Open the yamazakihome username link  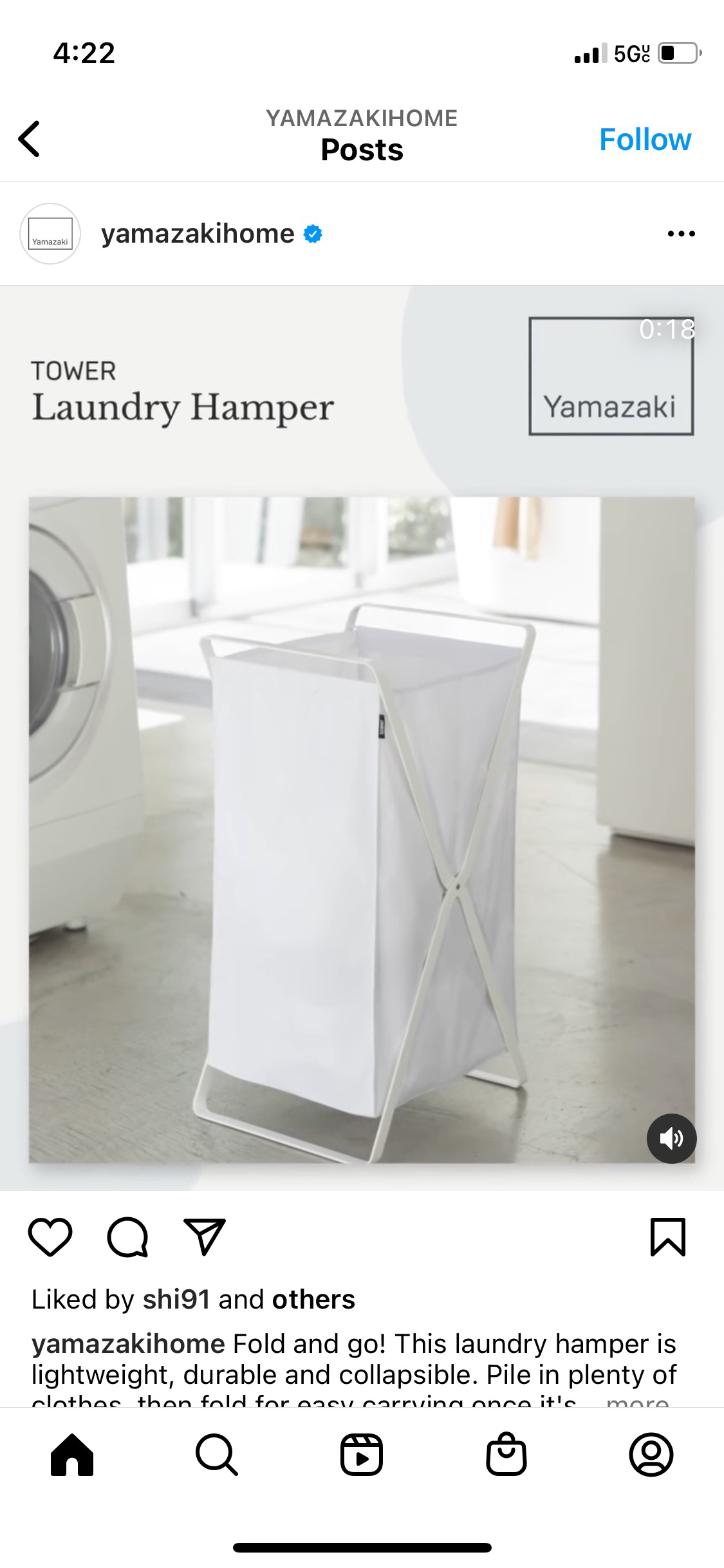198,234
